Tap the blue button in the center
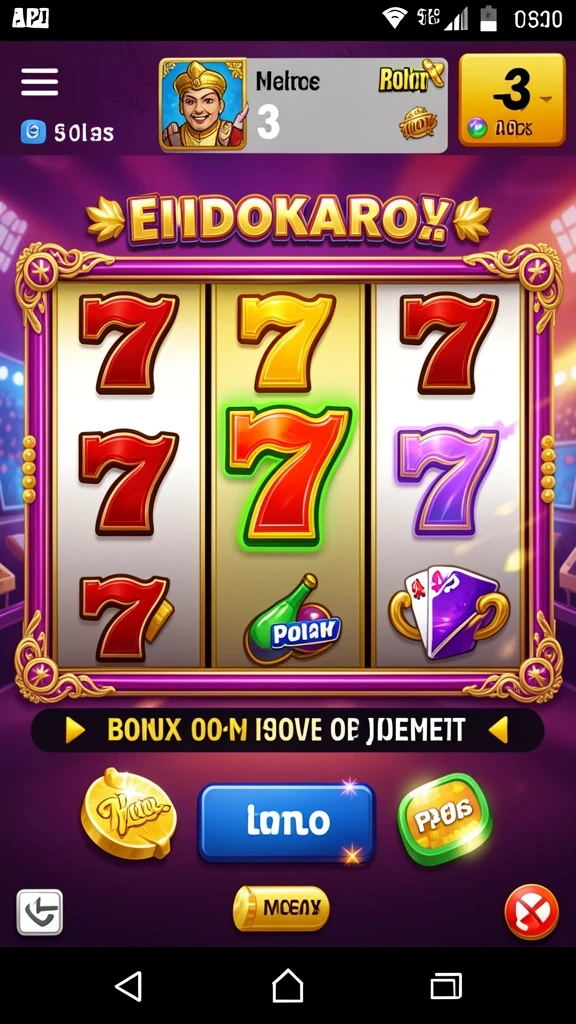The height and width of the screenshot is (1024, 576). click(287, 822)
